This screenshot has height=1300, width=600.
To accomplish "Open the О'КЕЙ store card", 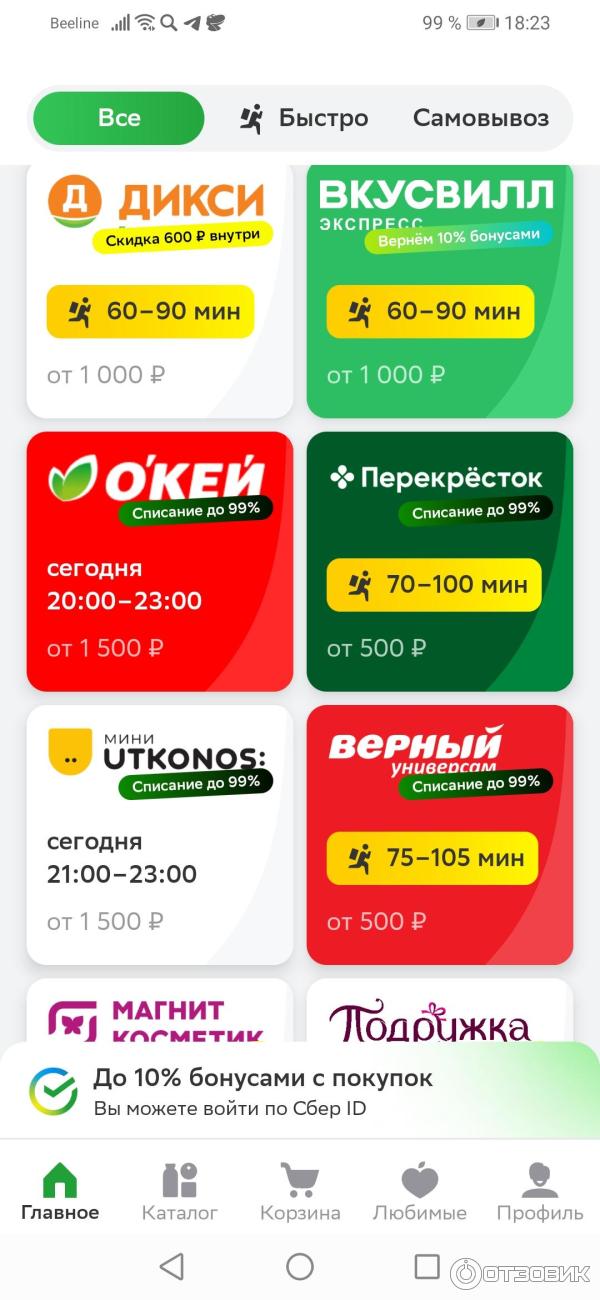I will pos(160,562).
